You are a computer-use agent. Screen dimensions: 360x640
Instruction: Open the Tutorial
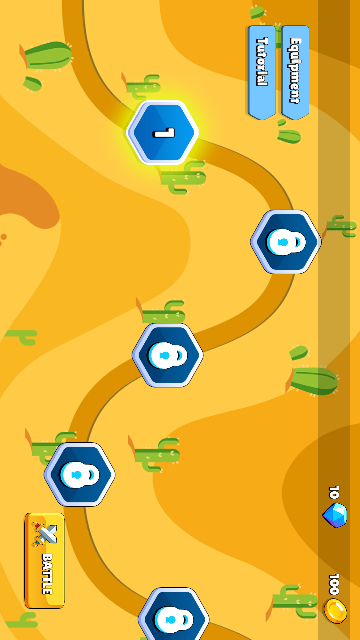point(262,72)
